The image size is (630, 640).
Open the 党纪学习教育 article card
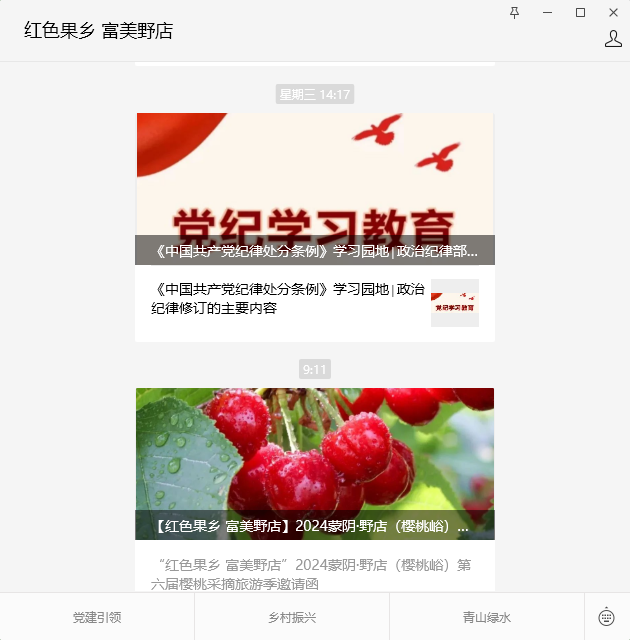[x=315, y=227]
